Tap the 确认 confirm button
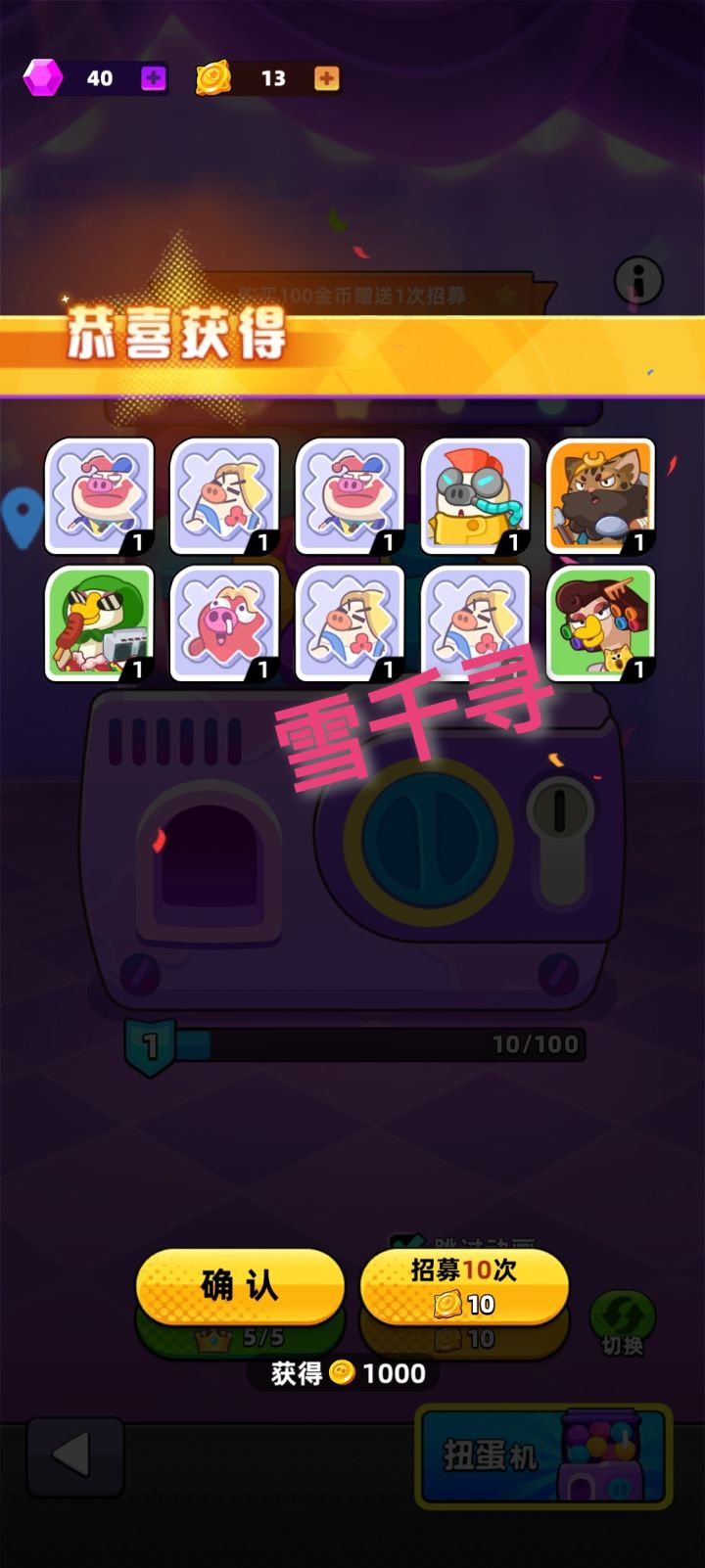Image resolution: width=705 pixels, height=1568 pixels. [x=240, y=1286]
